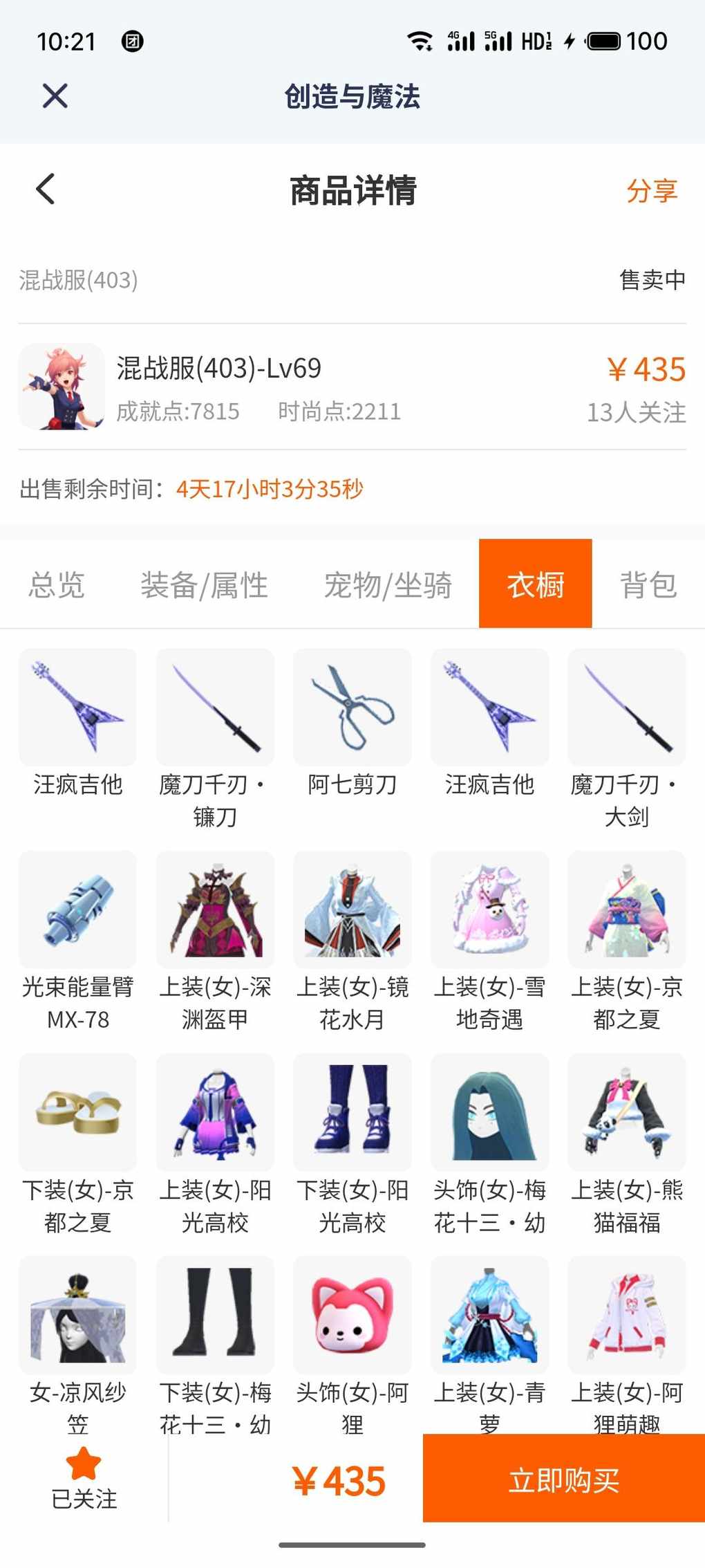Open the 阿七剪刀 item
This screenshot has height=1568, width=705.
pos(352,708)
